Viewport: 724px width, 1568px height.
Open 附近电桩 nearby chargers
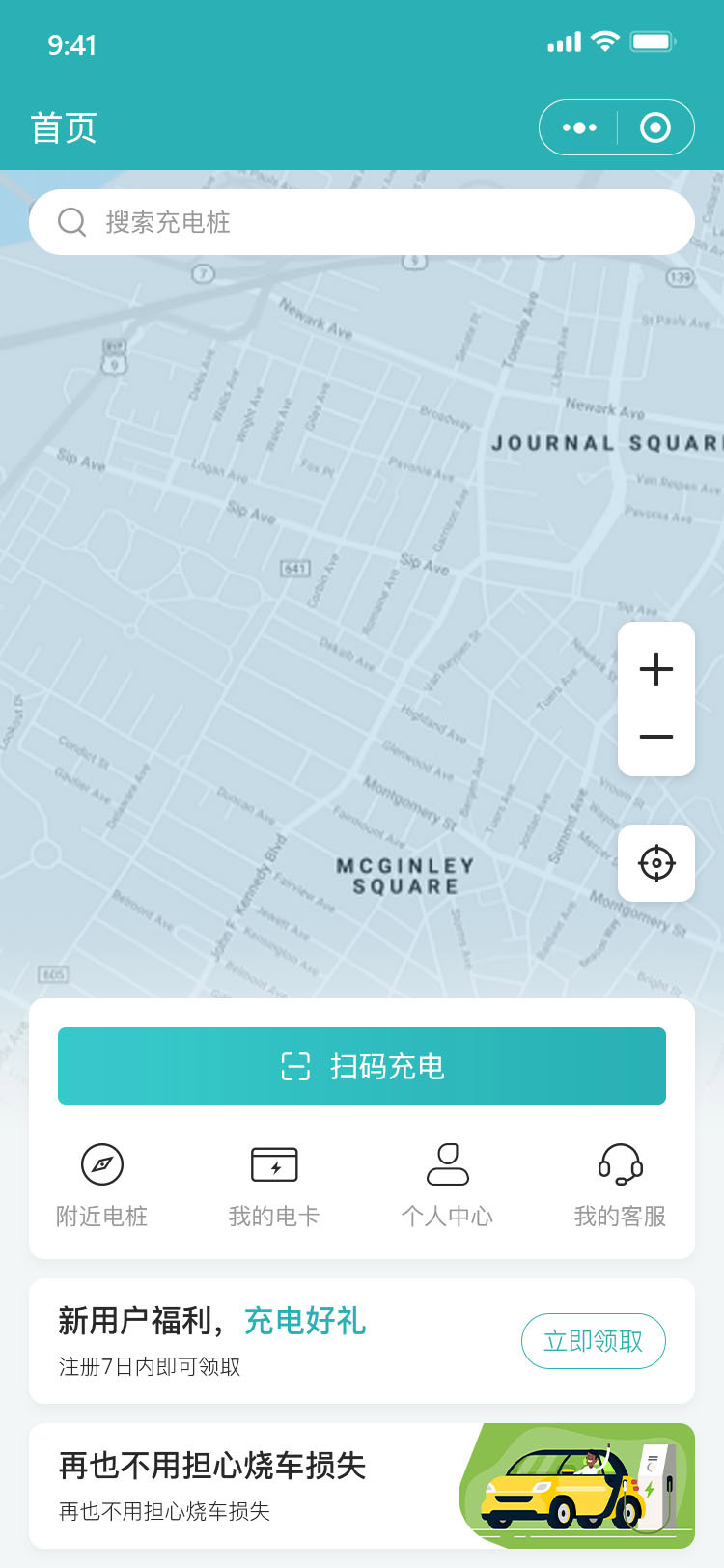(x=102, y=1185)
